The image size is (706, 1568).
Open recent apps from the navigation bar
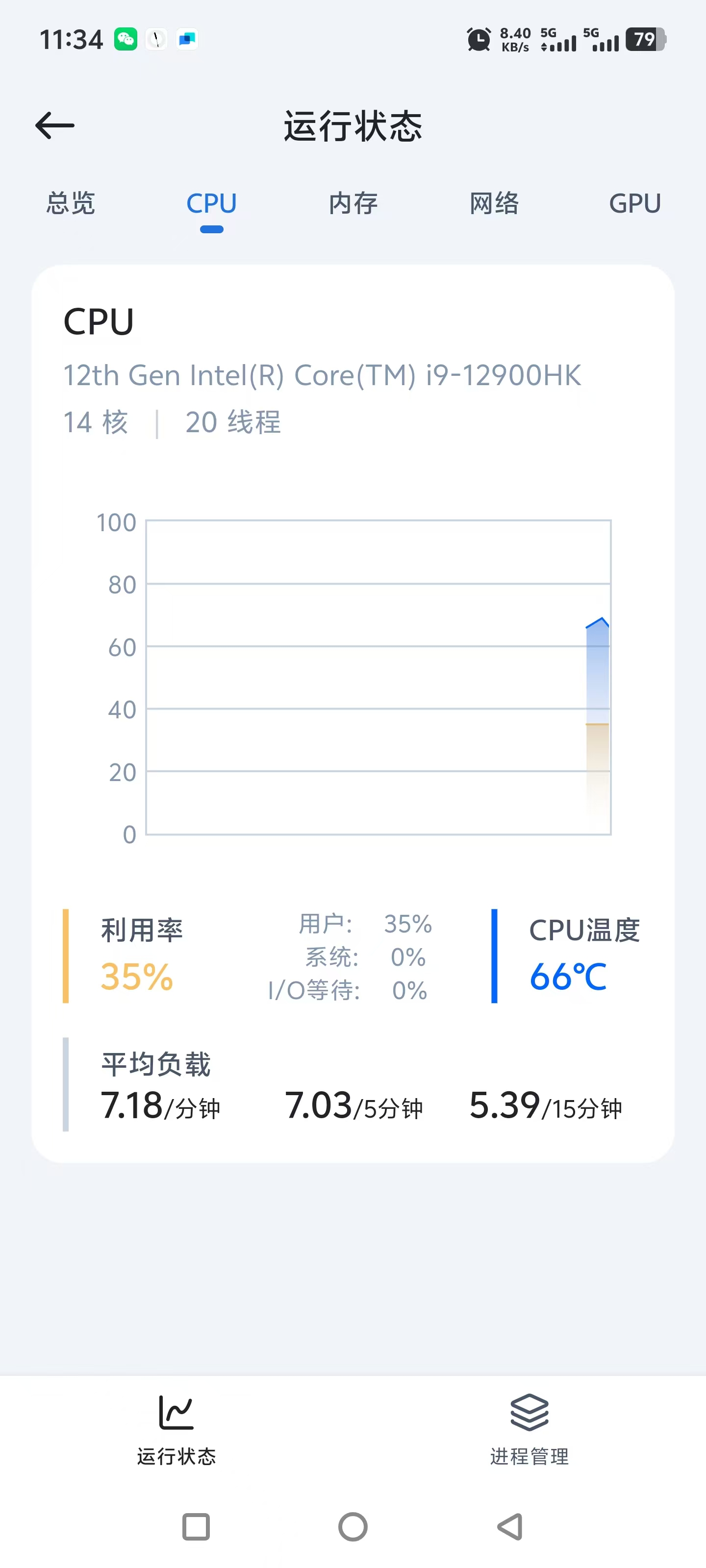click(x=196, y=1526)
